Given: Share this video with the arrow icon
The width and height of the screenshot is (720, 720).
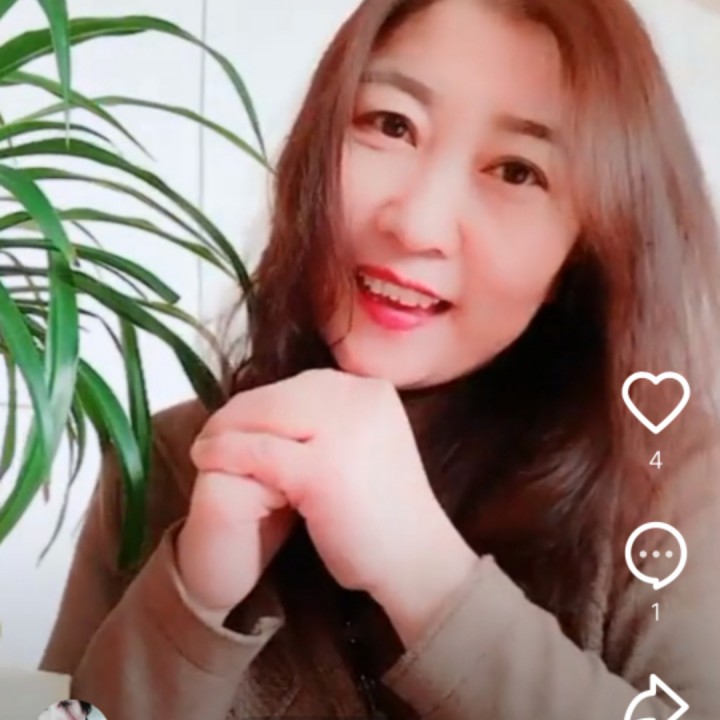Looking at the screenshot, I should (656, 700).
